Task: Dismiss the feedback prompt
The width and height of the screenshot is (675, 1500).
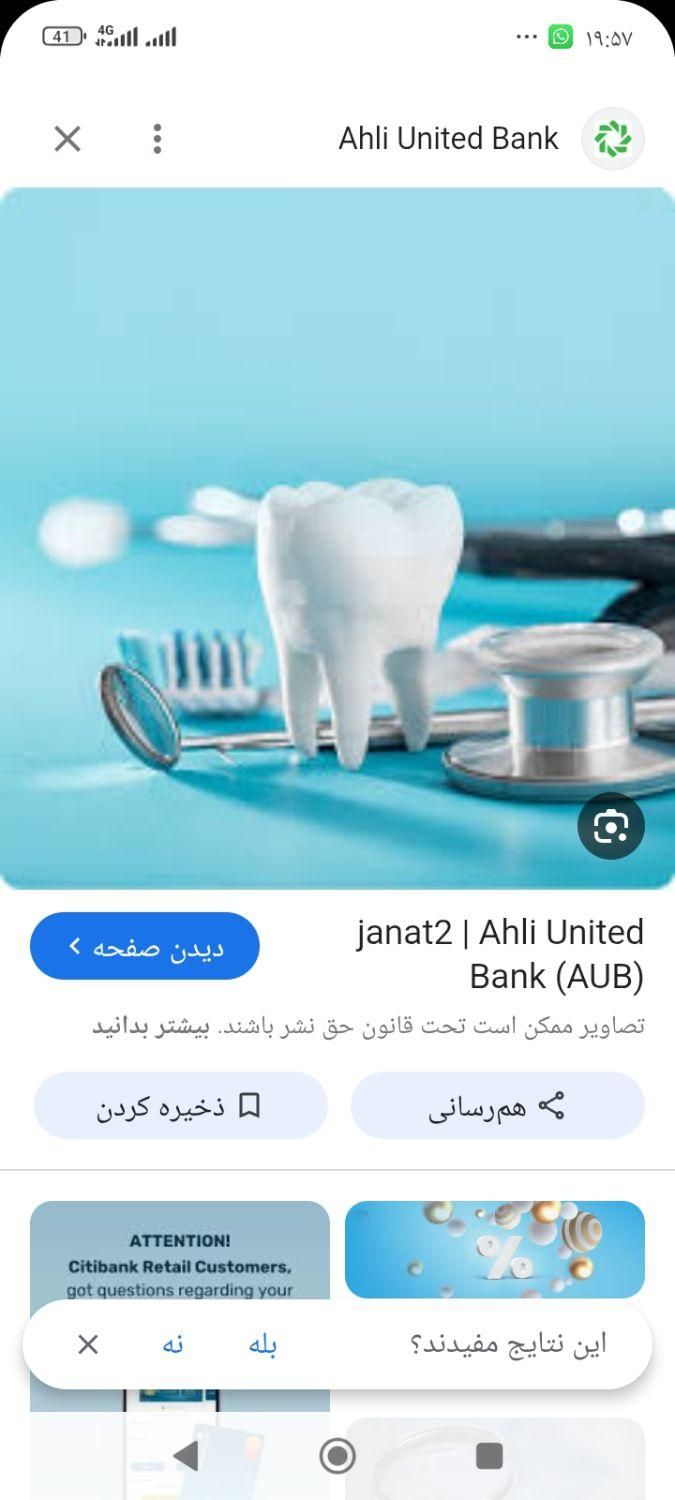Action: [88, 1345]
